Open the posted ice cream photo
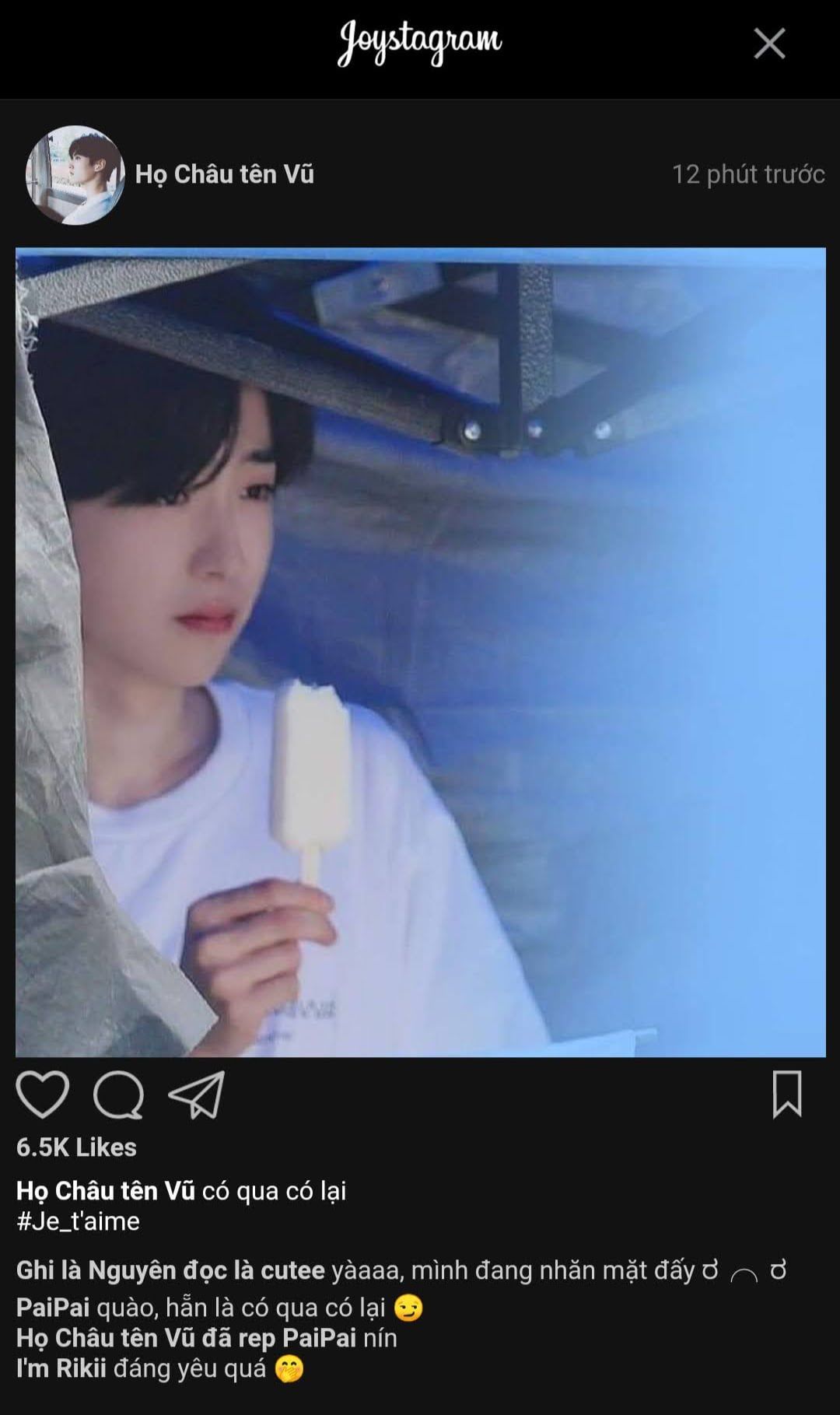 tap(421, 652)
